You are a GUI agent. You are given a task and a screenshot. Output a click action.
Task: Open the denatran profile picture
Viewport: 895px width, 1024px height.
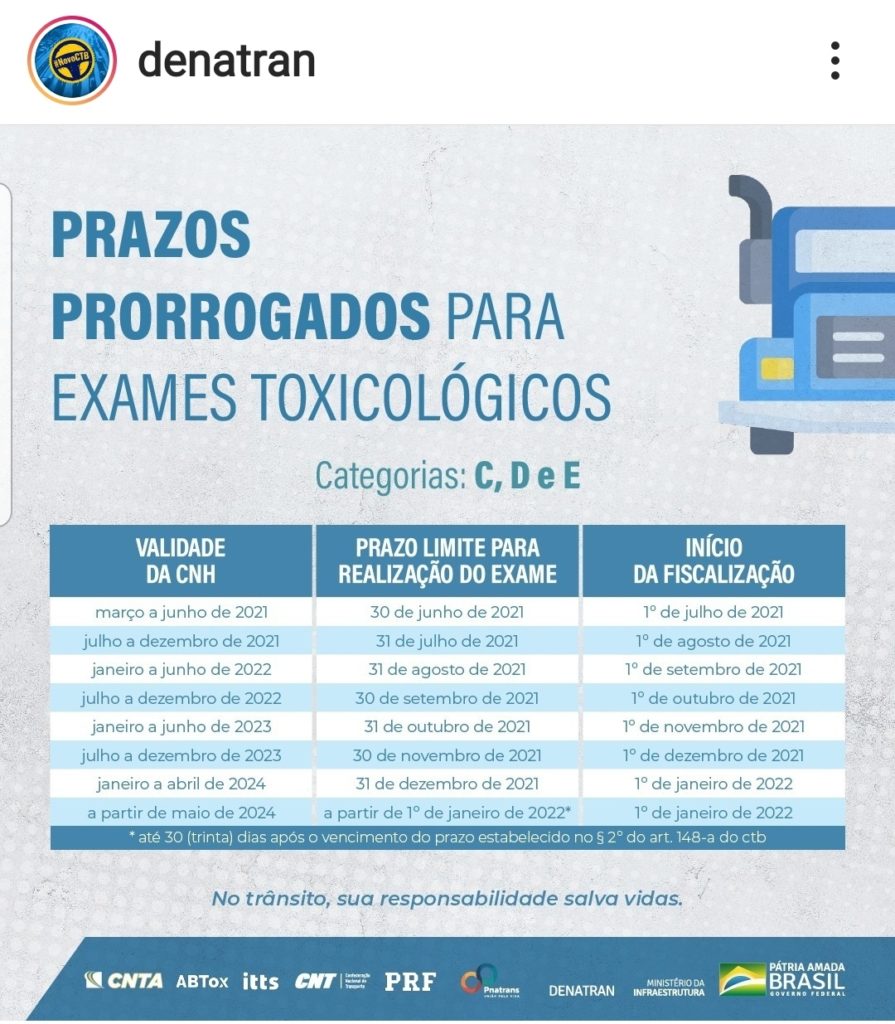[x=72, y=61]
